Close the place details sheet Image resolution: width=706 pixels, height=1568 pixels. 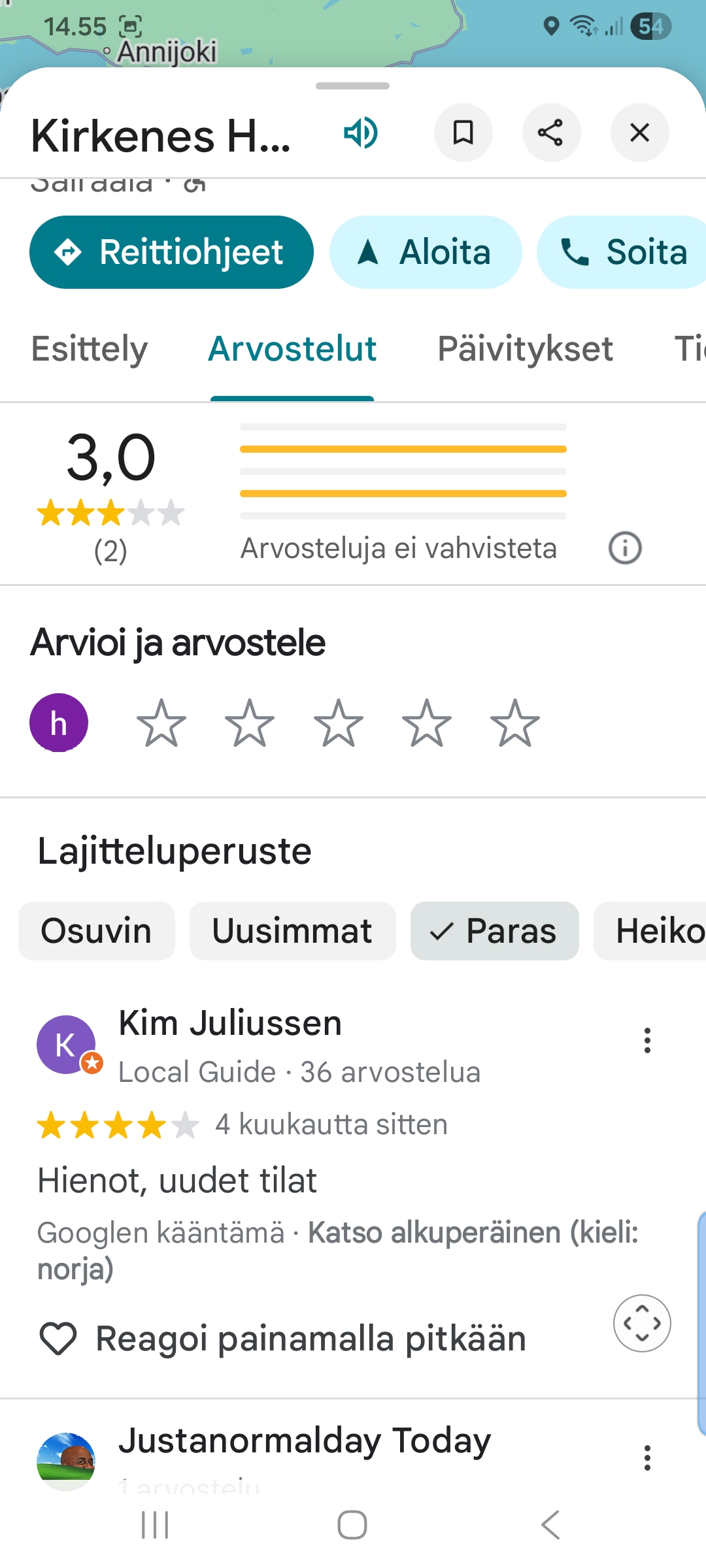click(x=639, y=133)
